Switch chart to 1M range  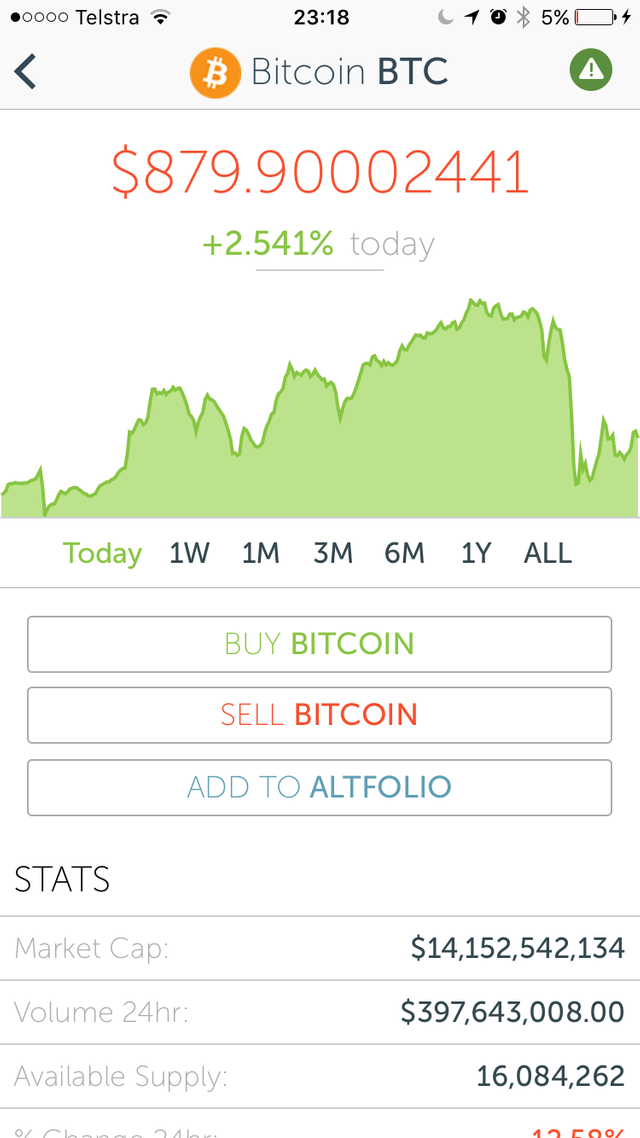(x=260, y=553)
